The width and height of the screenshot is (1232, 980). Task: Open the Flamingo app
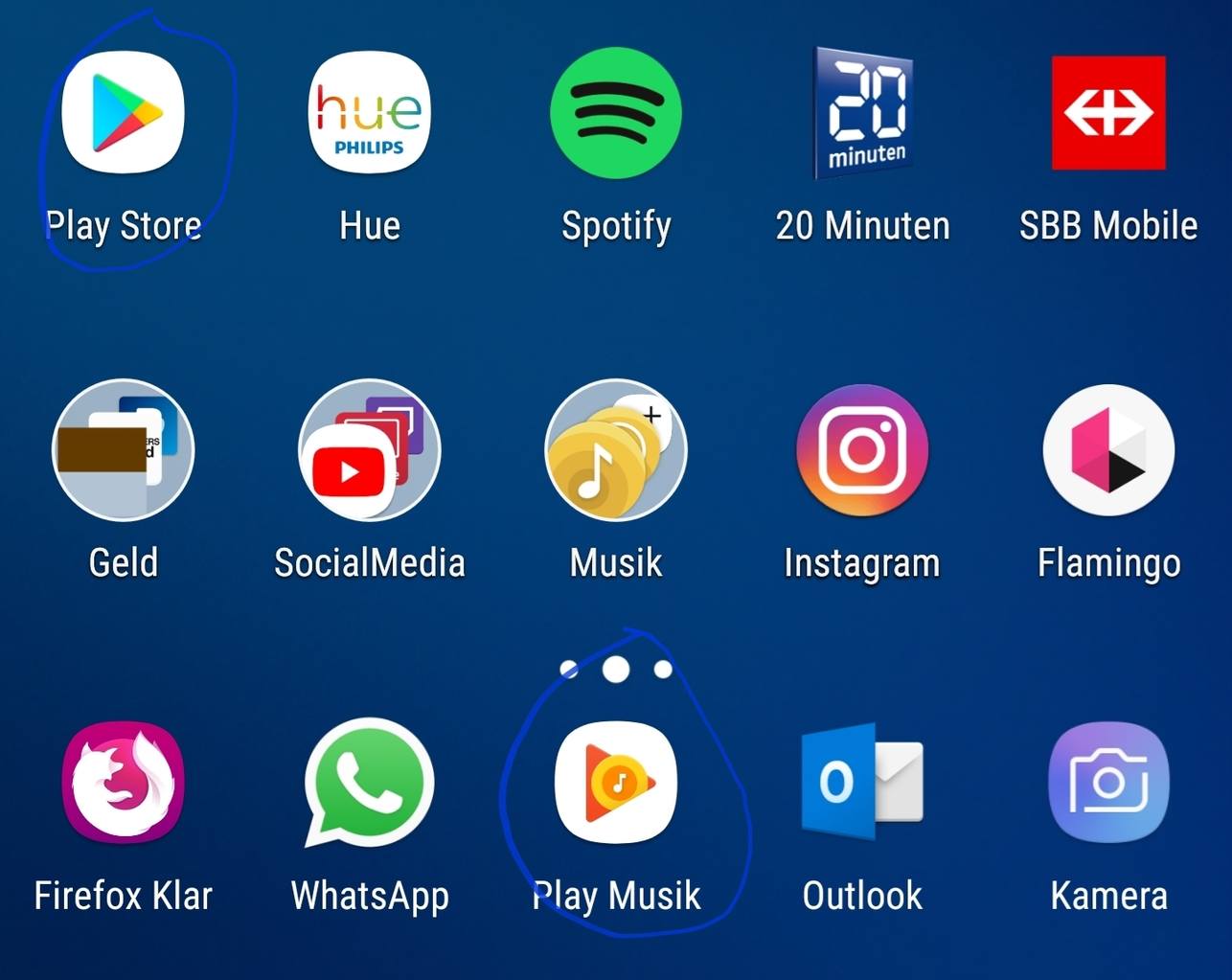click(1108, 450)
